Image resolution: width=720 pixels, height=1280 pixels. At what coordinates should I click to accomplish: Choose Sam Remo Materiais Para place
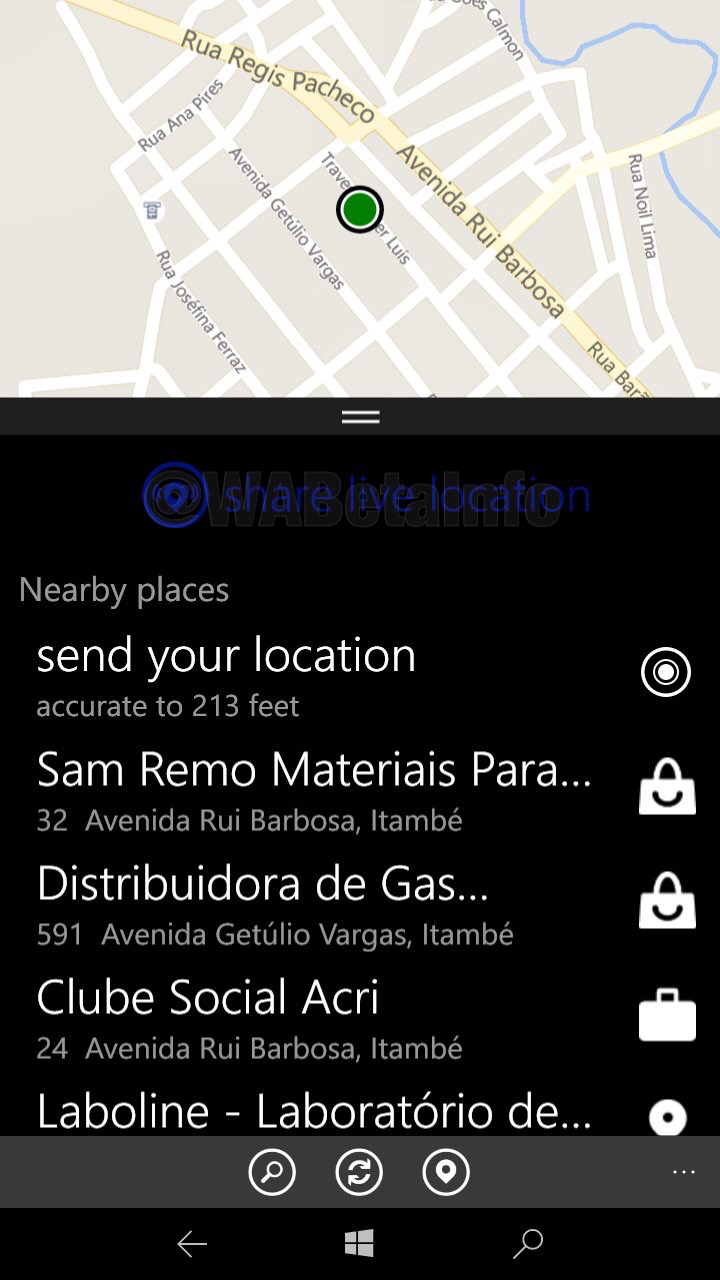tap(360, 790)
